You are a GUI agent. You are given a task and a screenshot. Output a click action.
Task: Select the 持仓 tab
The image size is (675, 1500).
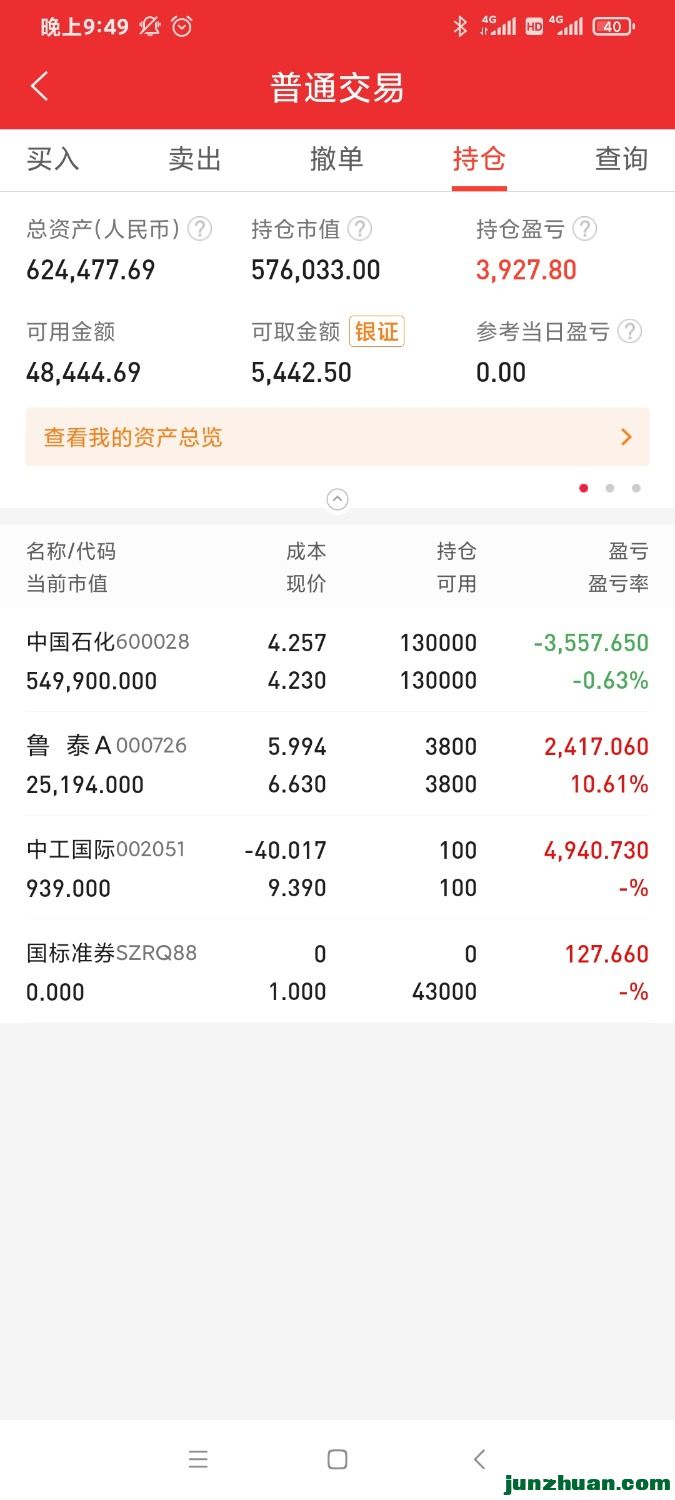coord(479,159)
